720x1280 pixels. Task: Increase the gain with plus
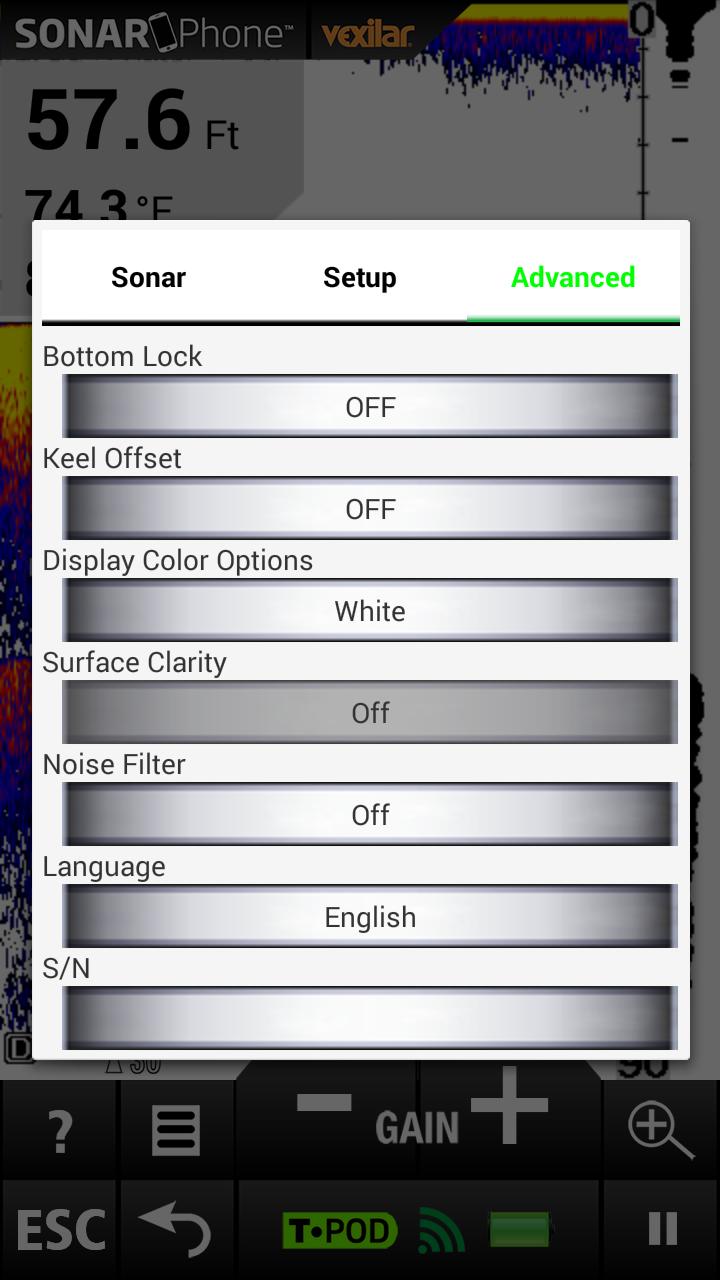[509, 1105]
